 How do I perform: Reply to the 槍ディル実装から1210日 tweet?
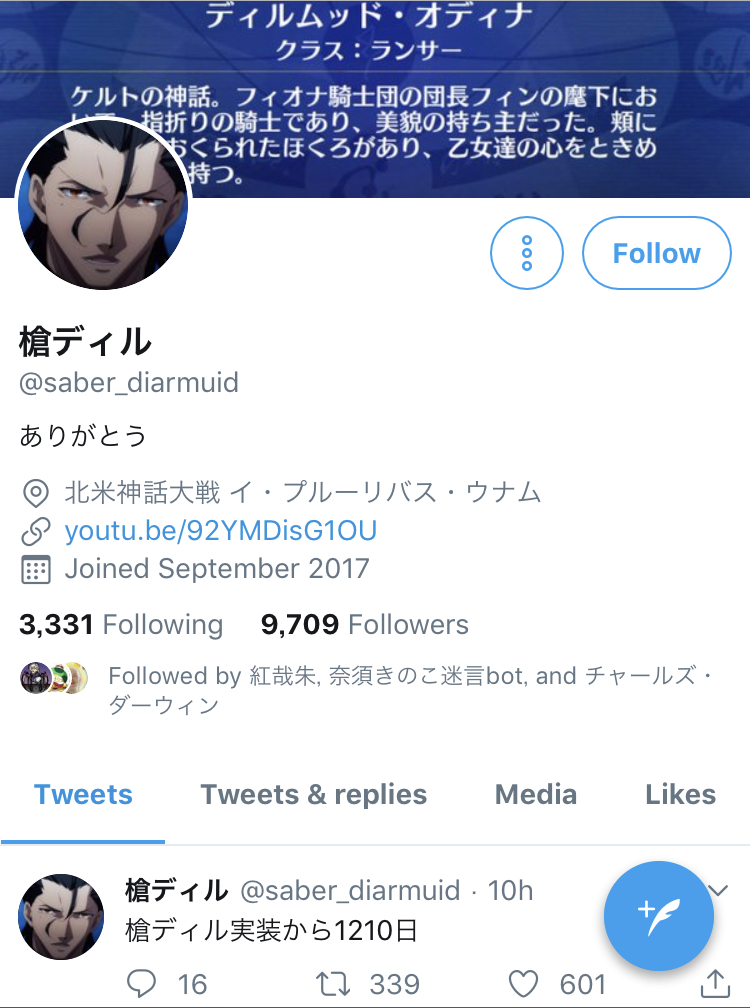coord(143,984)
